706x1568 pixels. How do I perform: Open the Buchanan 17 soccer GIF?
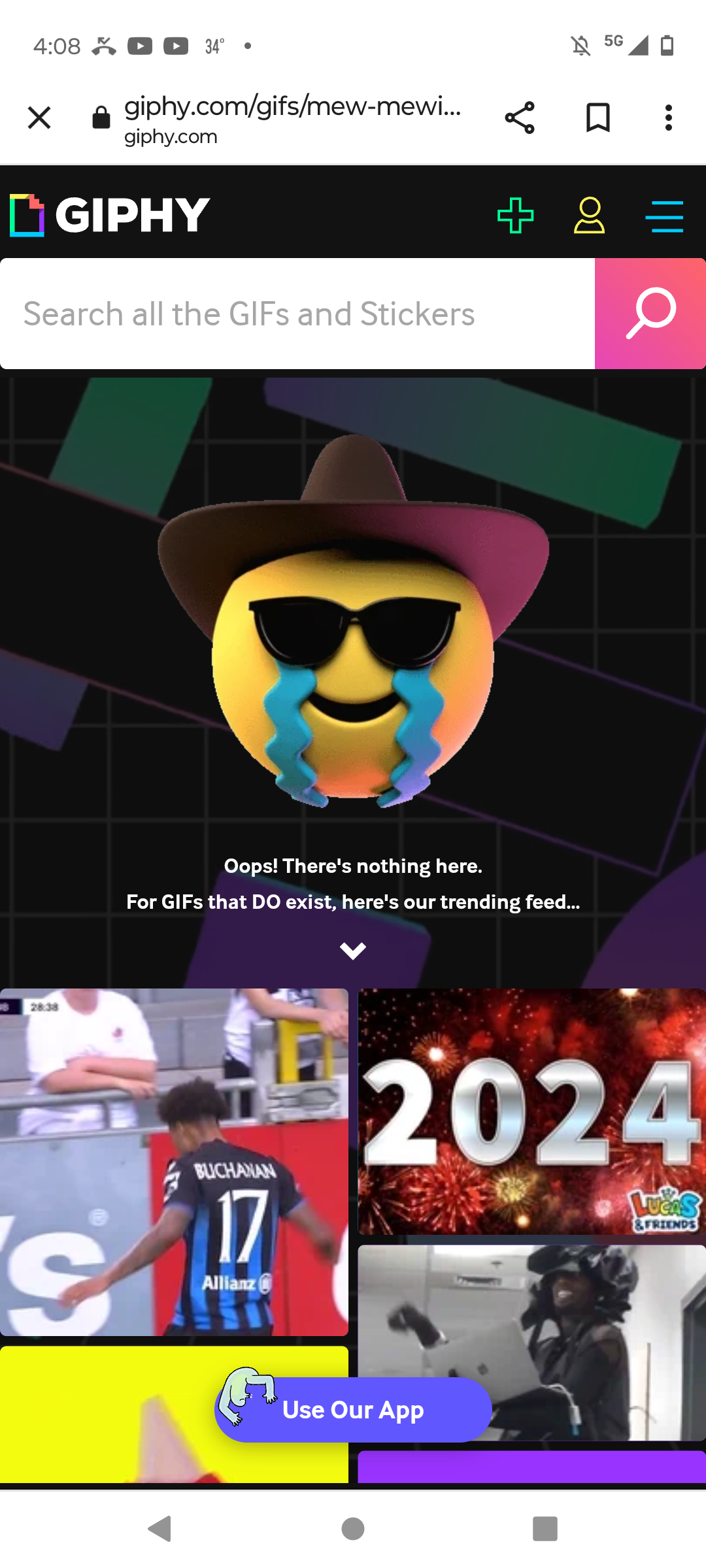pyautogui.click(x=174, y=1162)
